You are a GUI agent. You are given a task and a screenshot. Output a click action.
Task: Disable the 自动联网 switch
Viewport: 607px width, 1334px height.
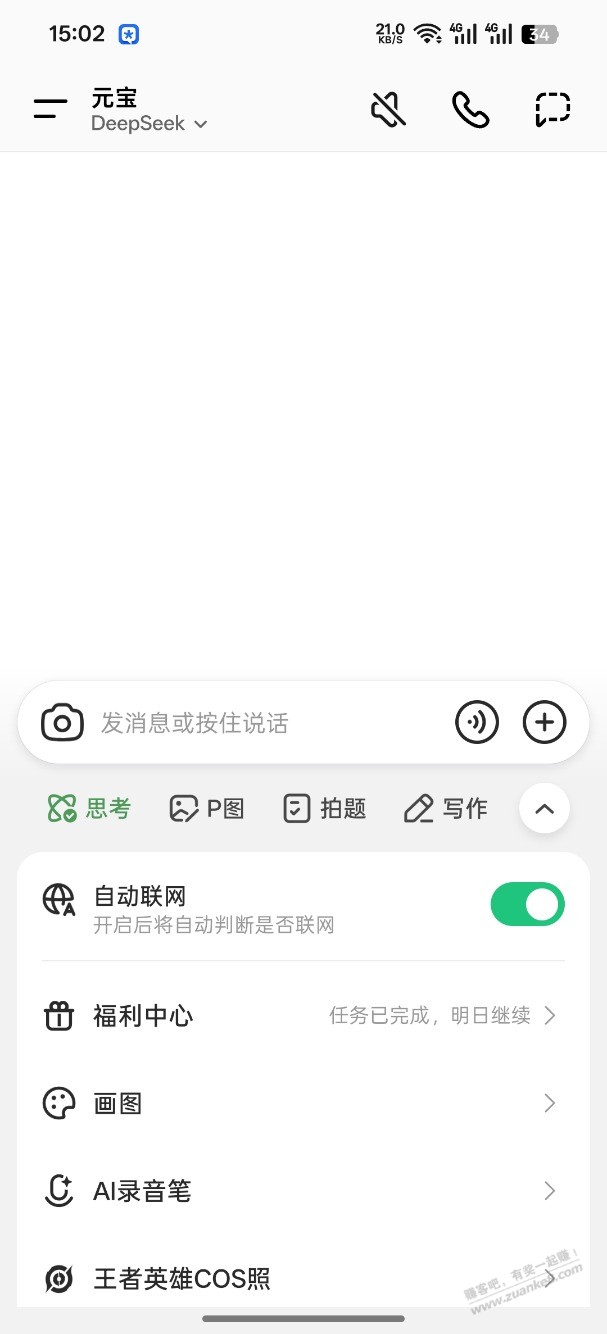(527, 904)
